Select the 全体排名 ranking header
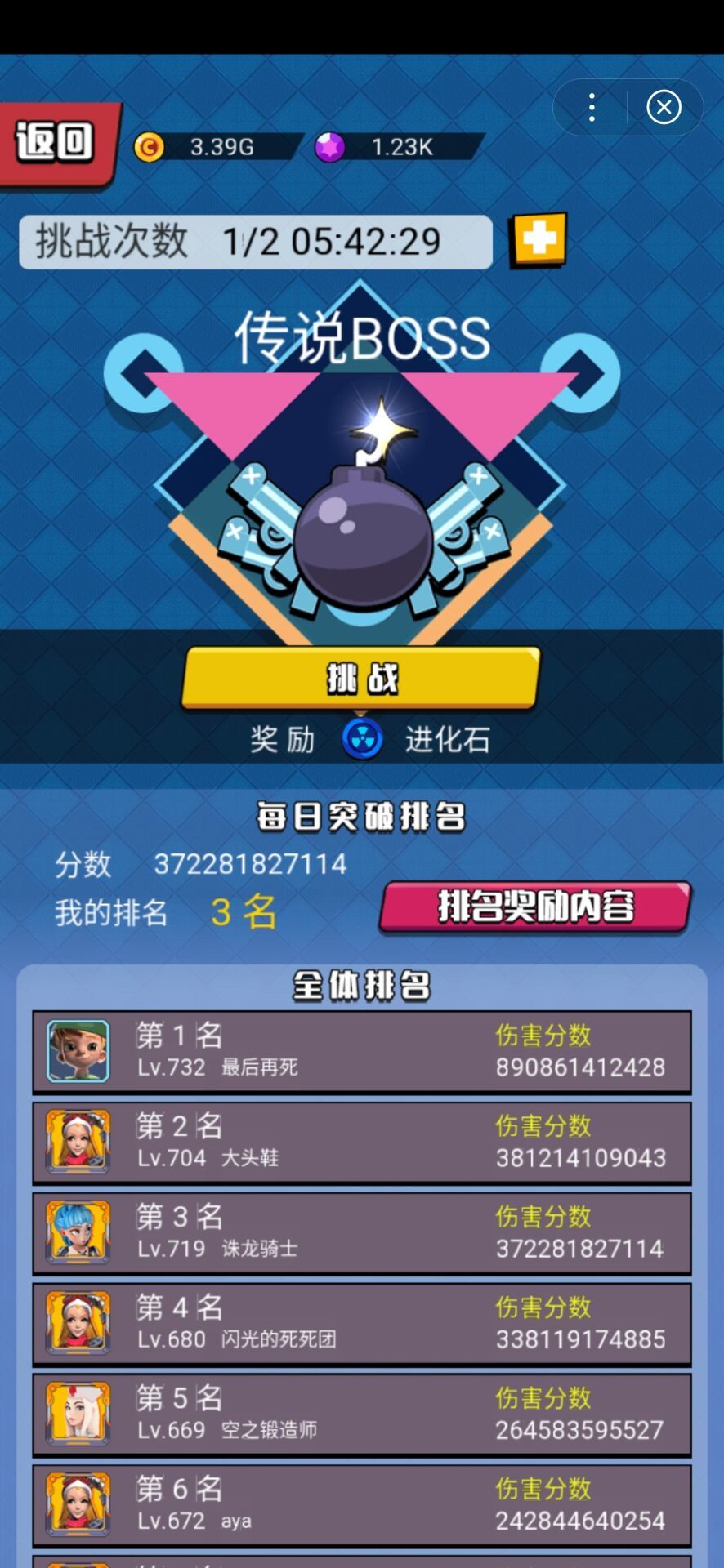Viewport: 724px width, 1568px height. 362,986
